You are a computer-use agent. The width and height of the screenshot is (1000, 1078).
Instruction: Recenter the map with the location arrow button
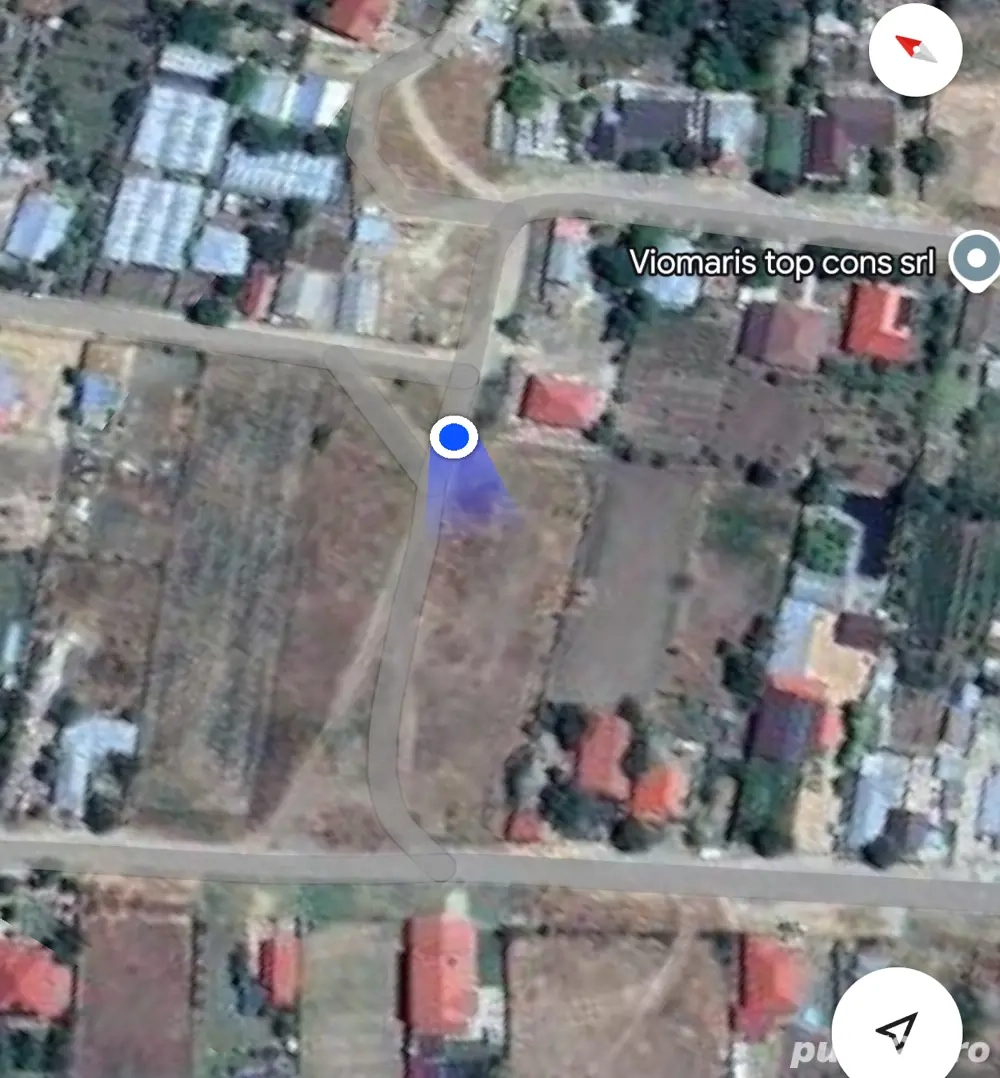pos(897,1029)
